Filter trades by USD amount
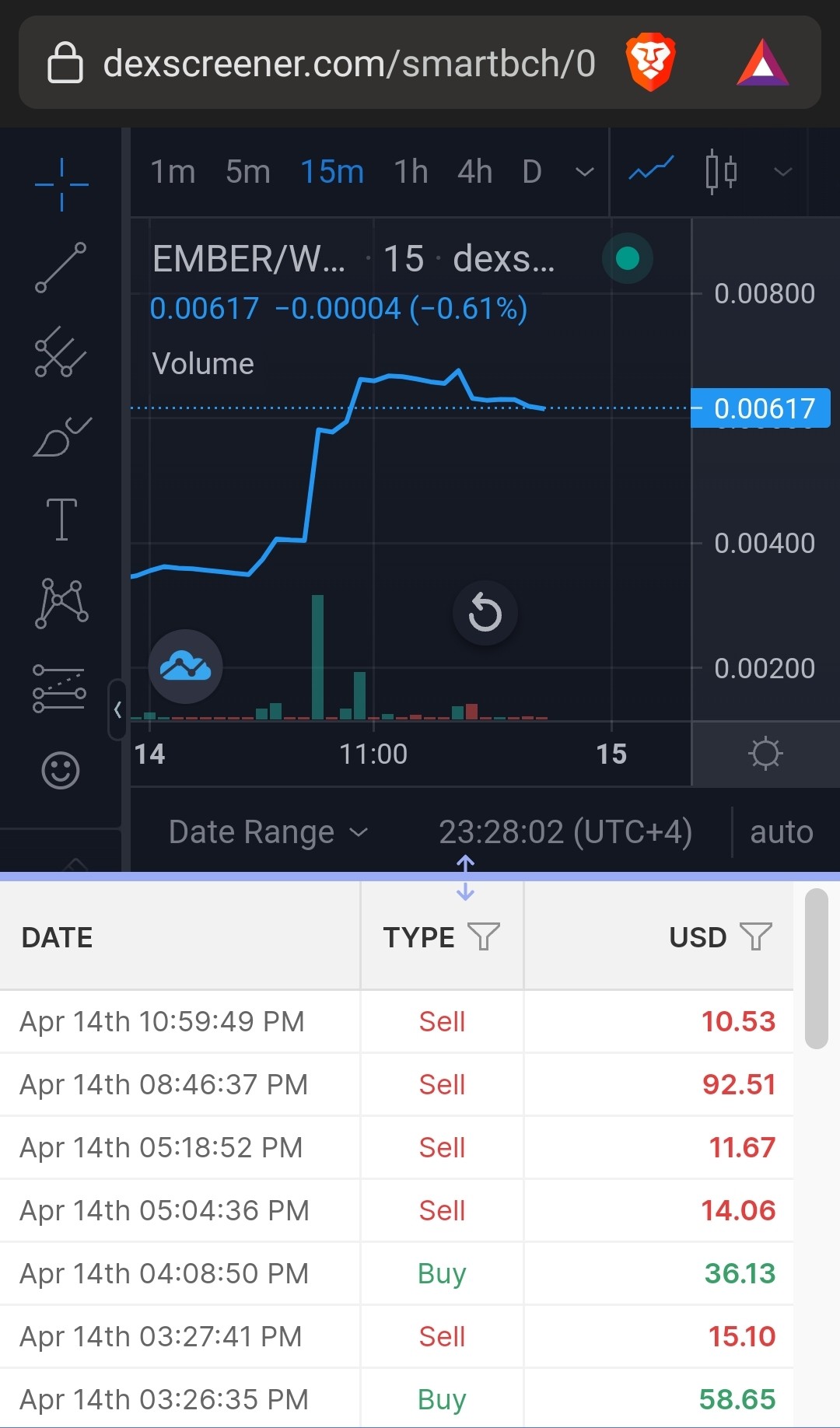Screen dimensions: 840x1428 coord(756,936)
